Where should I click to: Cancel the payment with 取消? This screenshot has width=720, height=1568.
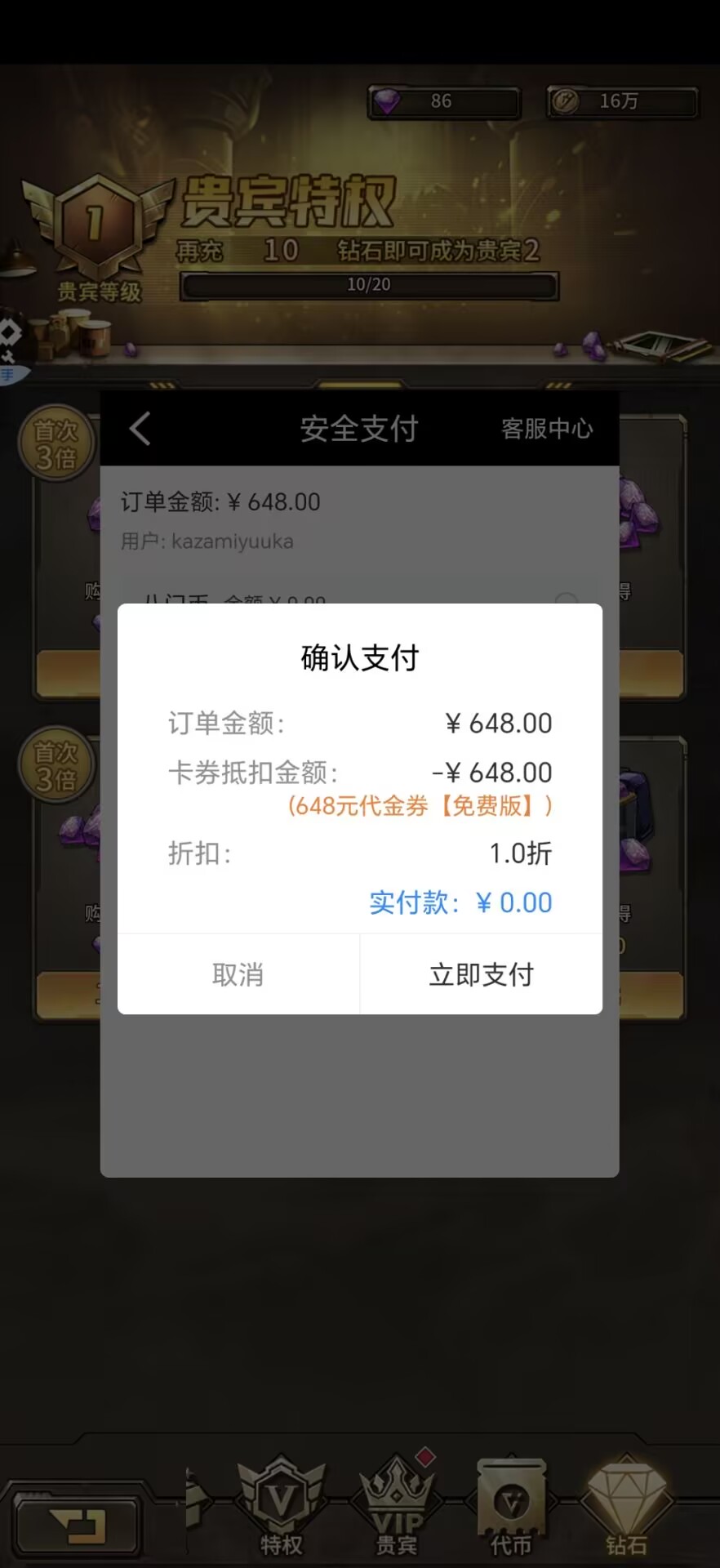[238, 974]
